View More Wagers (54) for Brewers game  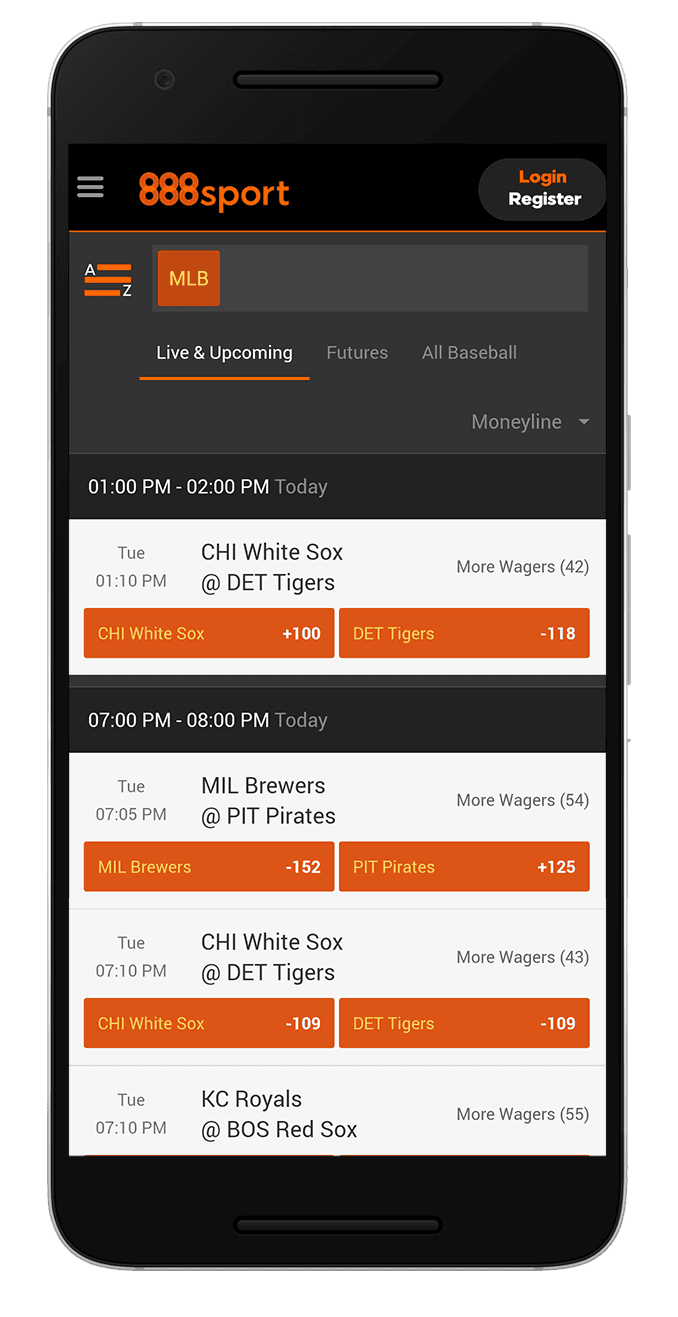coord(522,800)
